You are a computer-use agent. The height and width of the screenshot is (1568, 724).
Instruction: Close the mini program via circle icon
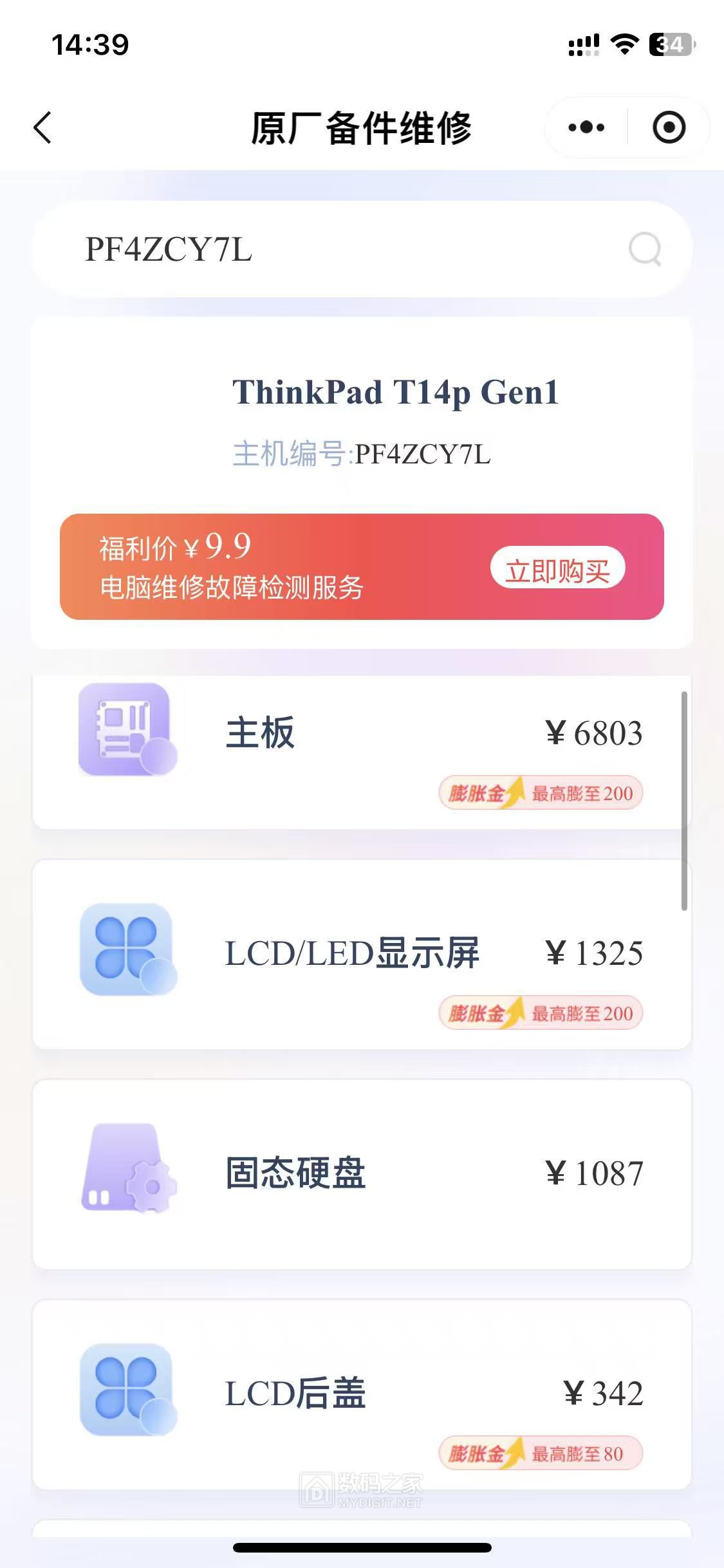669,127
